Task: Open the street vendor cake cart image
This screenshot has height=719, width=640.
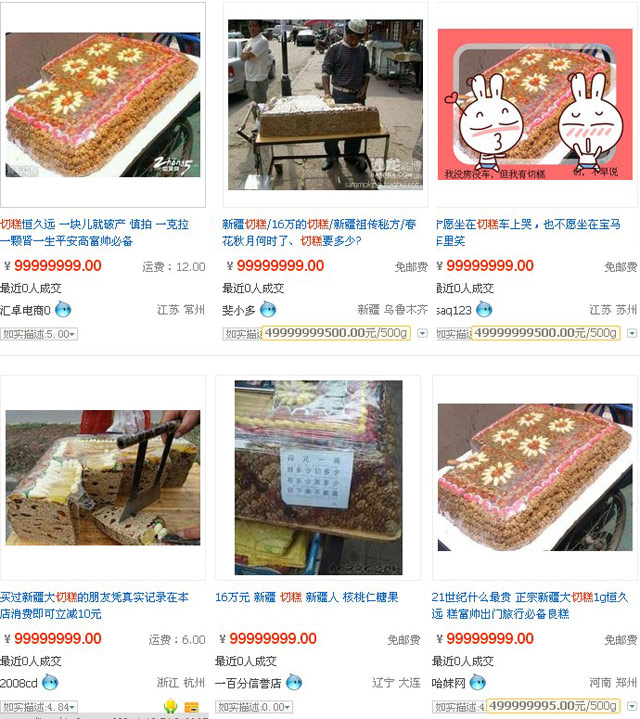Action: [x=323, y=104]
